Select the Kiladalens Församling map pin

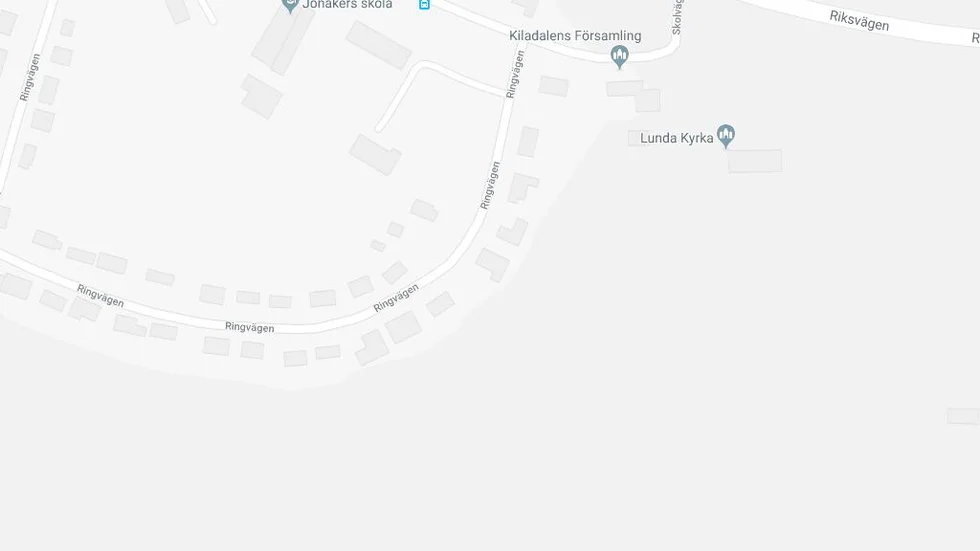620,56
